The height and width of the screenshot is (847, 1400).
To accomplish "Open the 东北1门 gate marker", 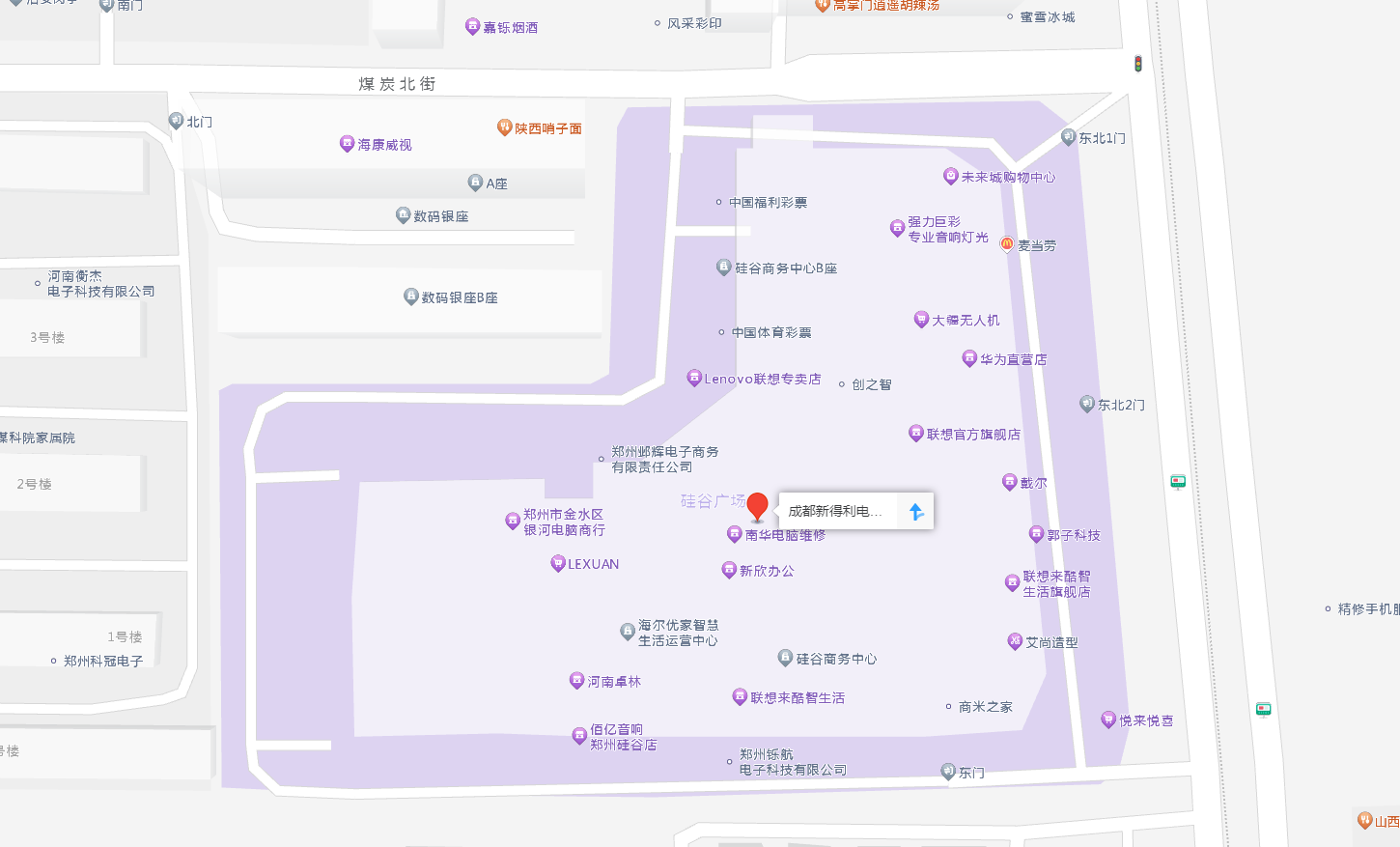I will (1068, 136).
